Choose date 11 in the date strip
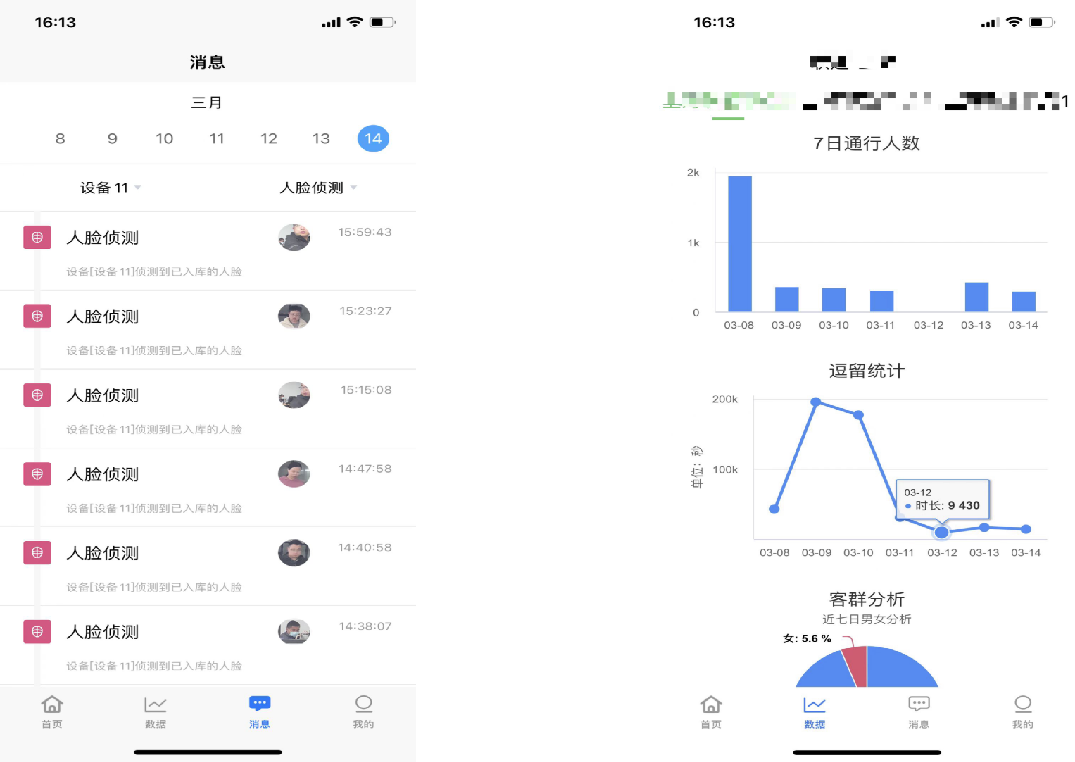Image resolution: width=1075 pixels, height=762 pixels. coord(216,139)
